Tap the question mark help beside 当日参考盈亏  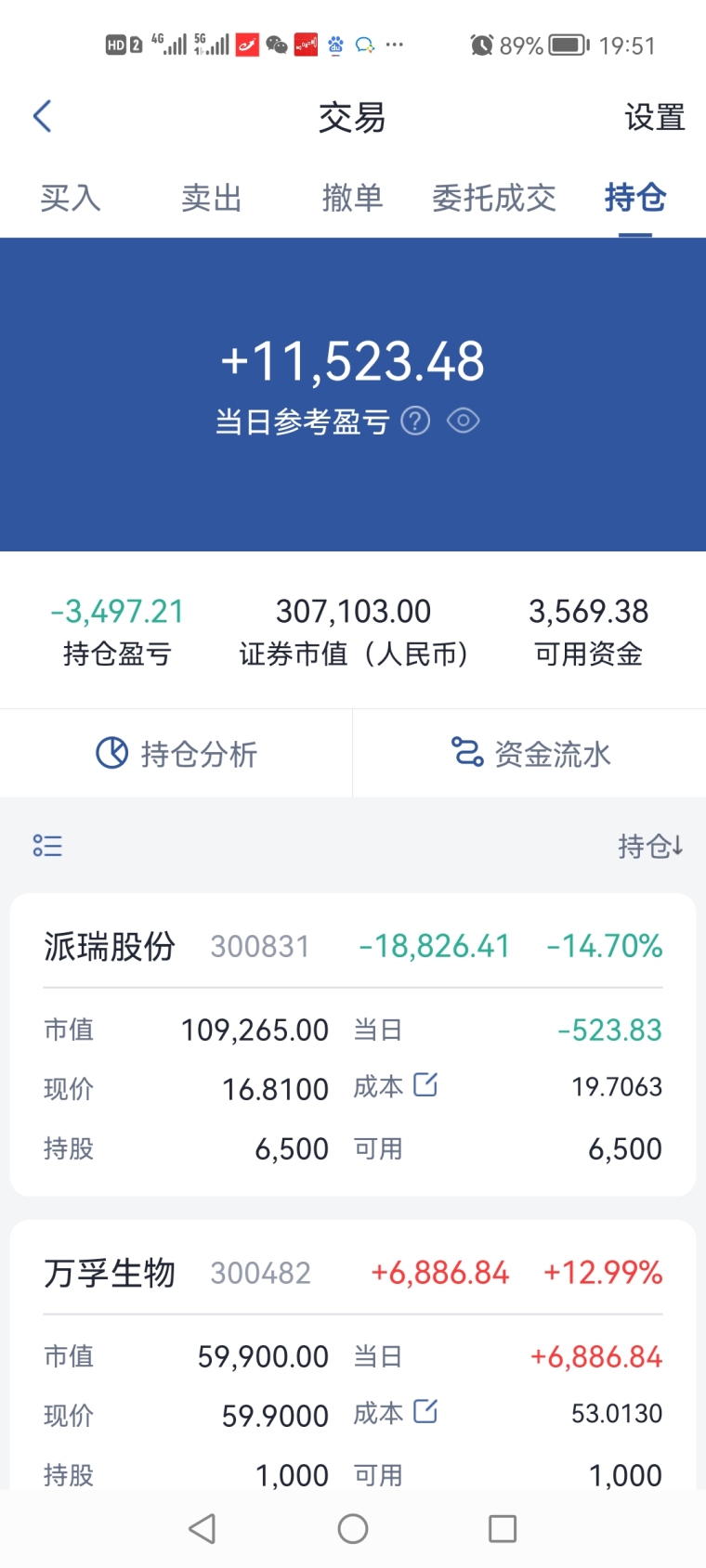pos(415,421)
